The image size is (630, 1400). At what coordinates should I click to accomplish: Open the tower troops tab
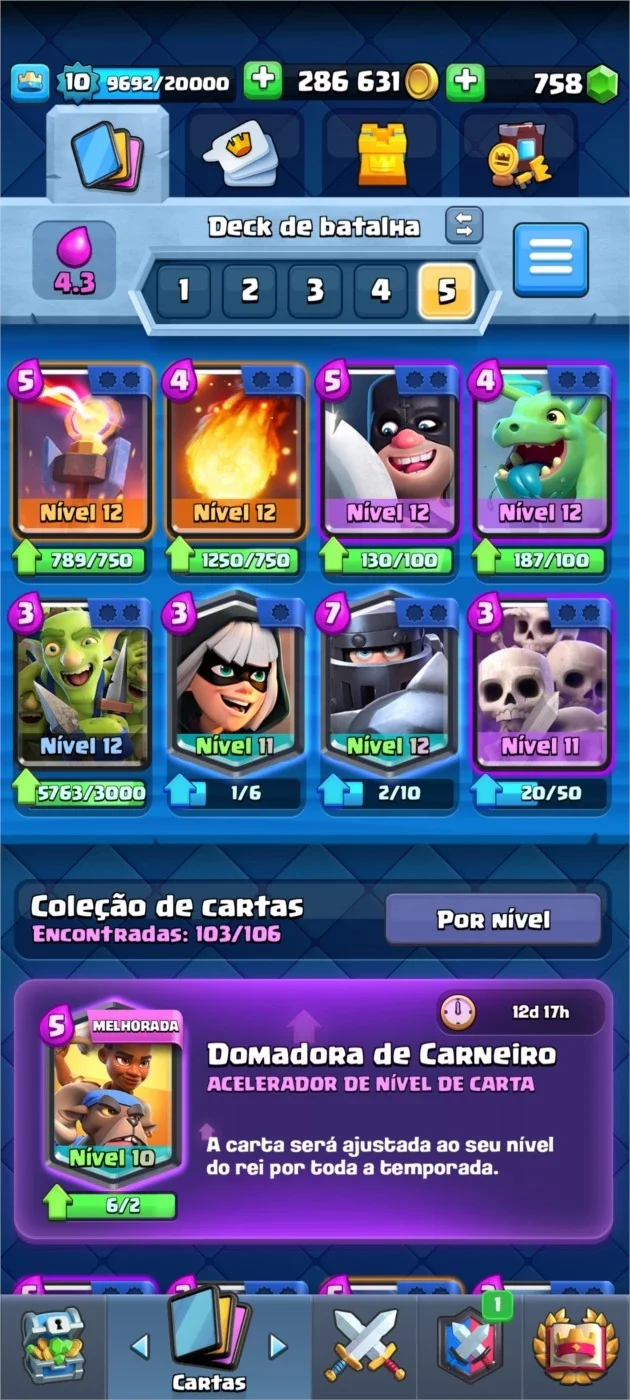(x=381, y=154)
